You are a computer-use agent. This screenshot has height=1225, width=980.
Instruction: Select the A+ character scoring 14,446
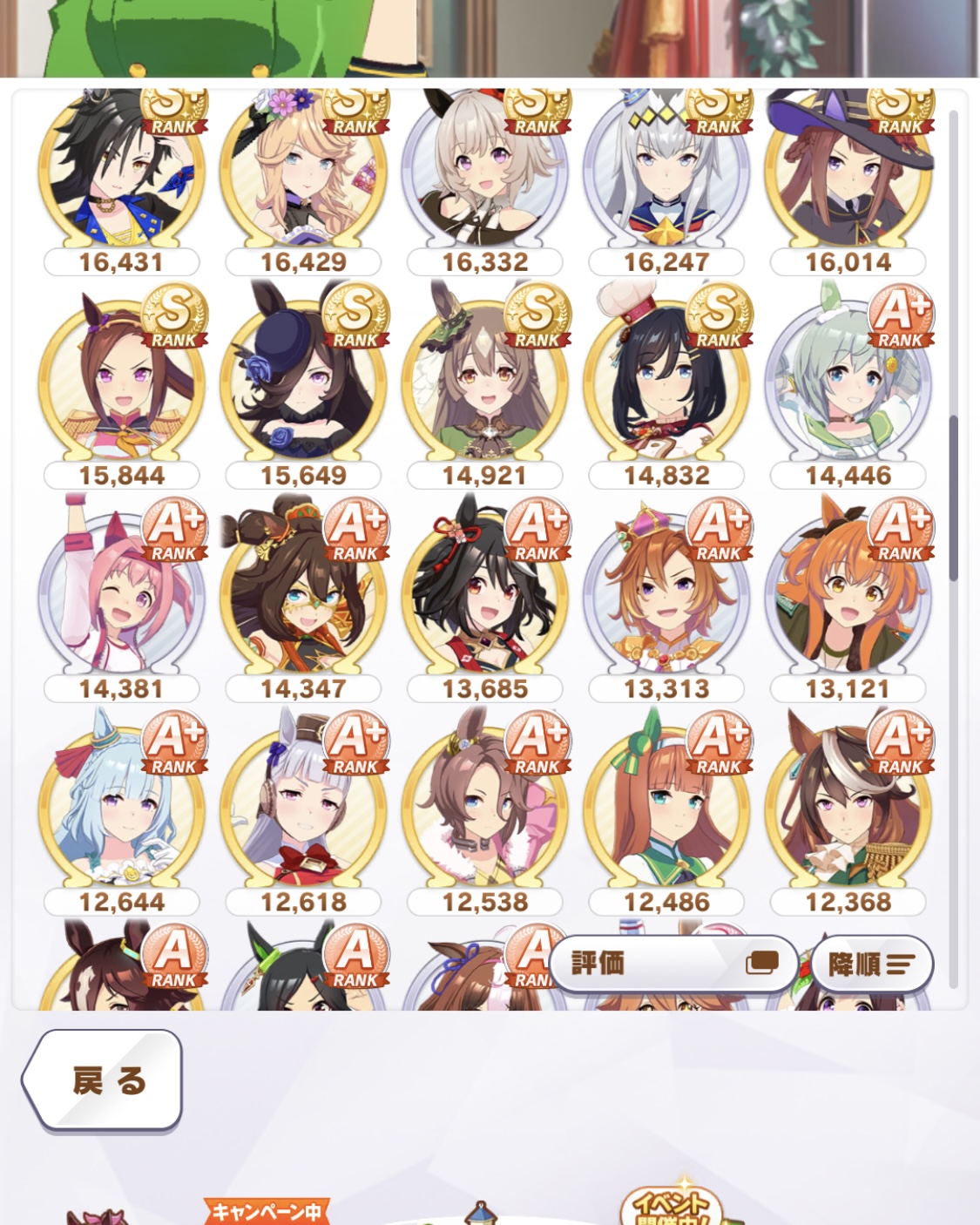point(848,383)
